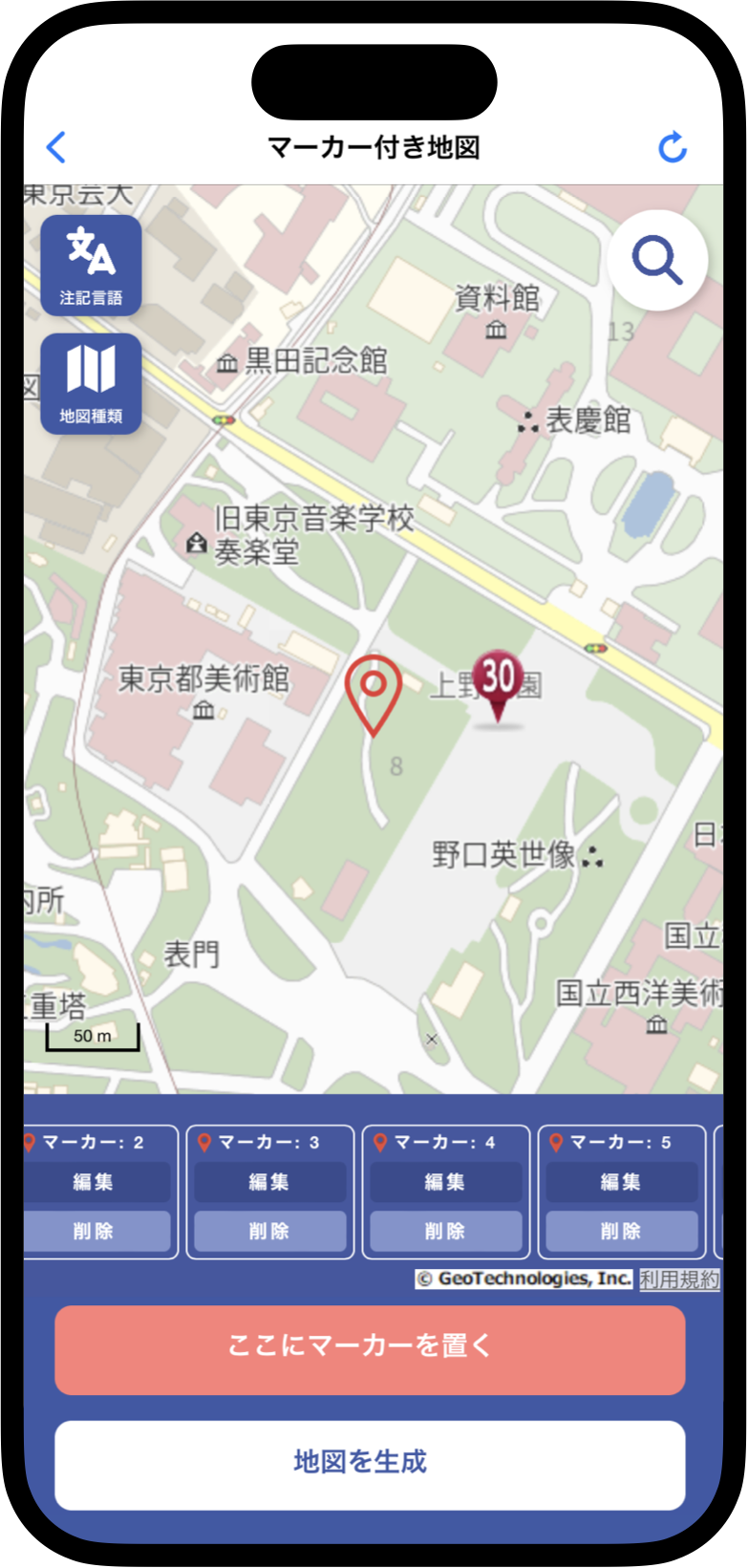Edit marker 2 with 編集

(x=96, y=1182)
